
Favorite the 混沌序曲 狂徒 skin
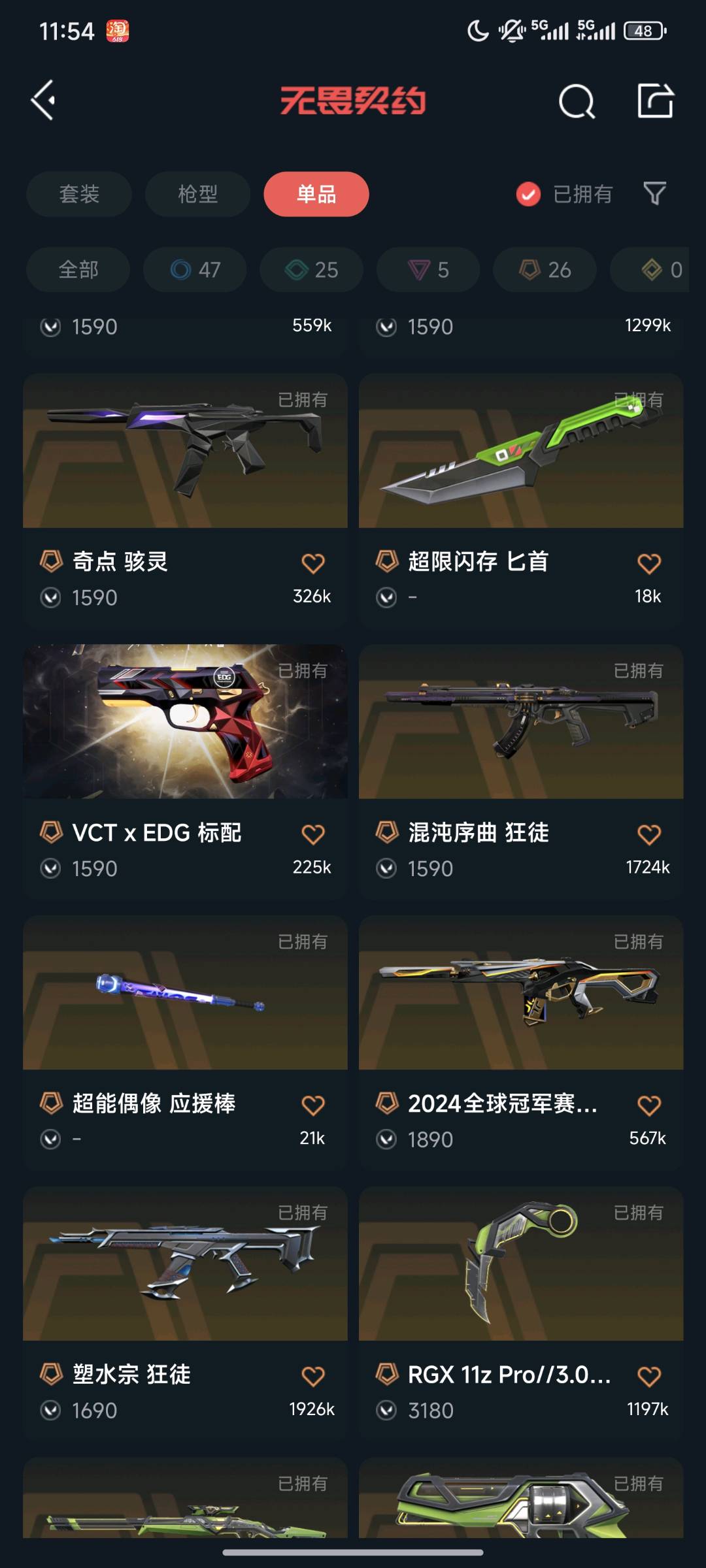[x=648, y=834]
